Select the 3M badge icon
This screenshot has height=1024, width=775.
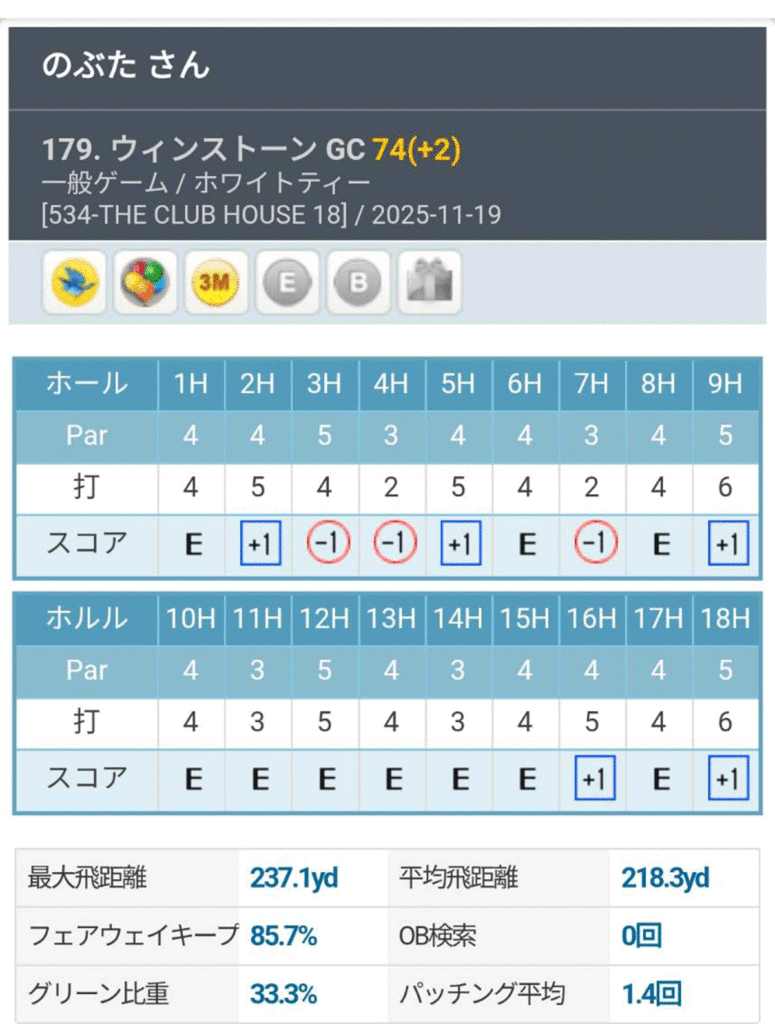215,283
